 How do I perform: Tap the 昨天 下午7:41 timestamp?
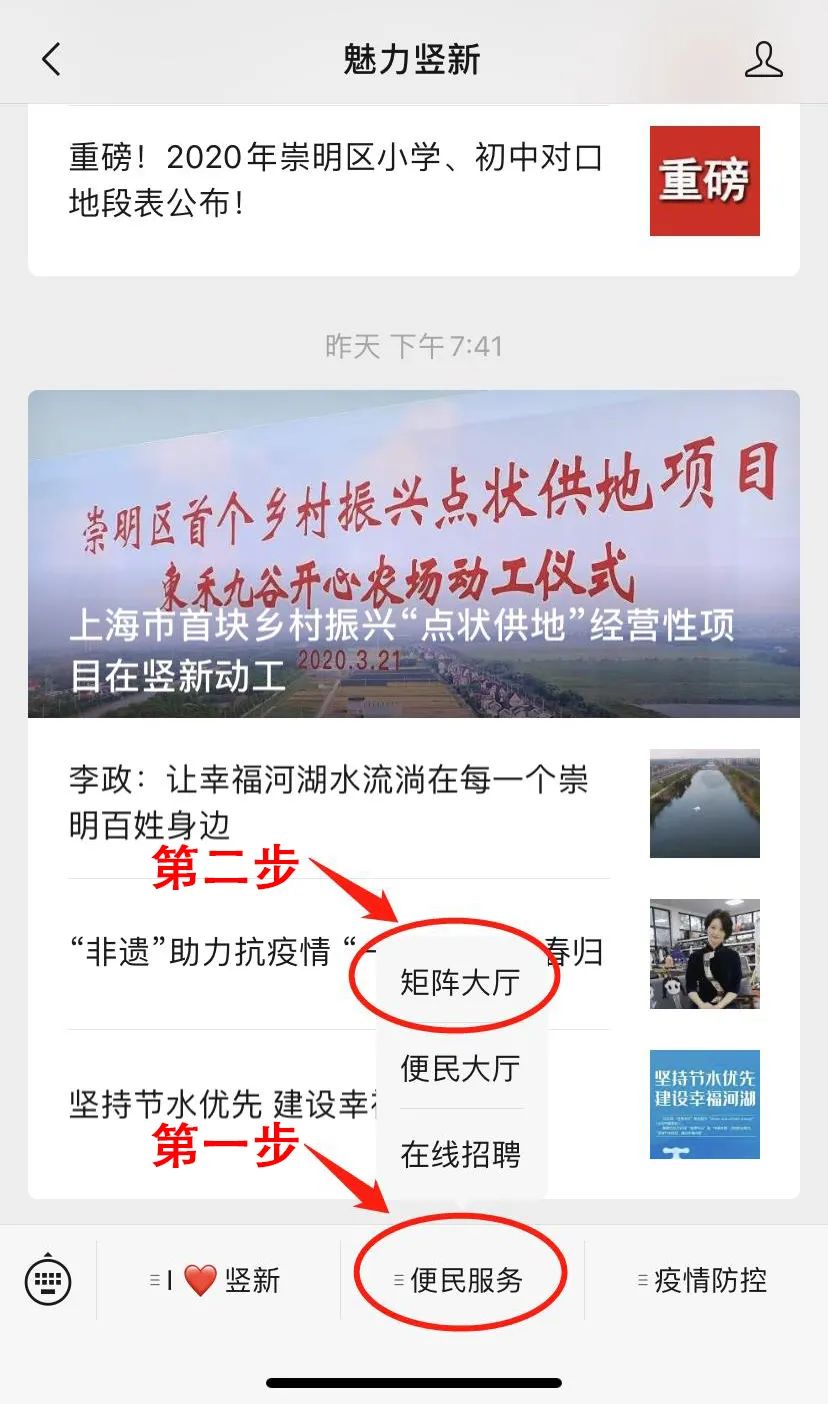pos(414,347)
